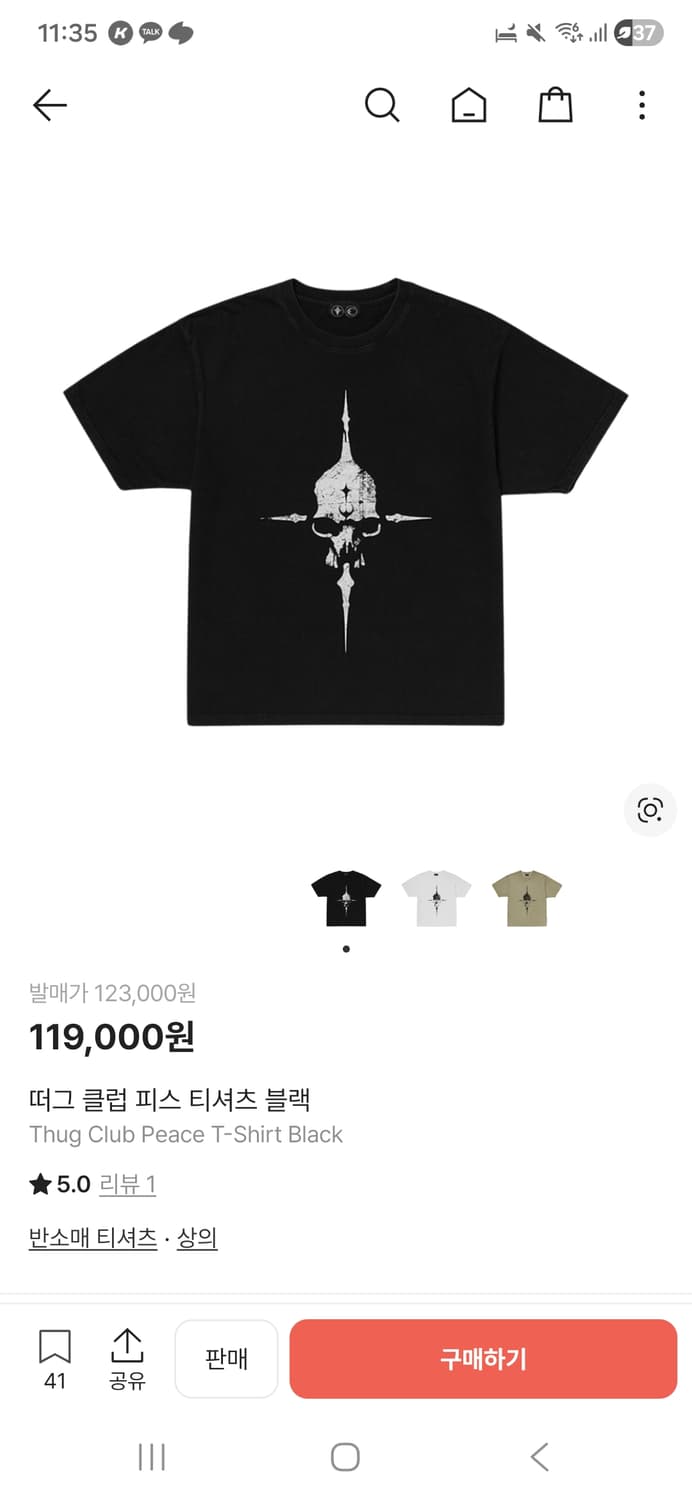Open recent apps from navigation bar
The image size is (692, 1500).
tap(151, 1457)
